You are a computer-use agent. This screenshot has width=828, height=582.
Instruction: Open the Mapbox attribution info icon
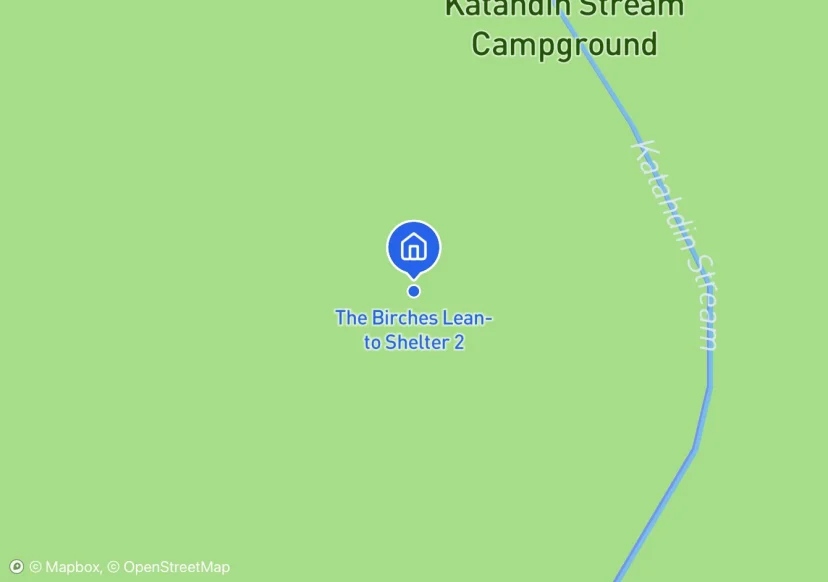(16, 567)
